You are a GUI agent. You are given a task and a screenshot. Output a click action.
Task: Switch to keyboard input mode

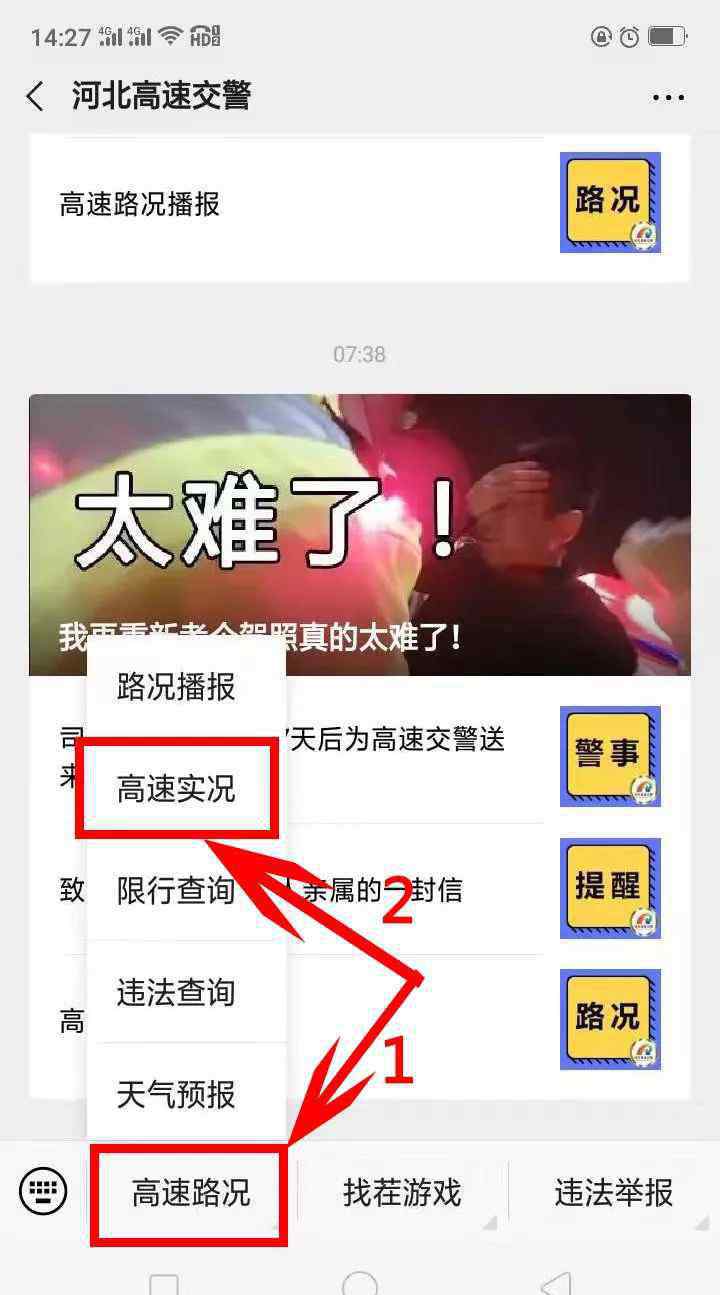pyautogui.click(x=43, y=1191)
